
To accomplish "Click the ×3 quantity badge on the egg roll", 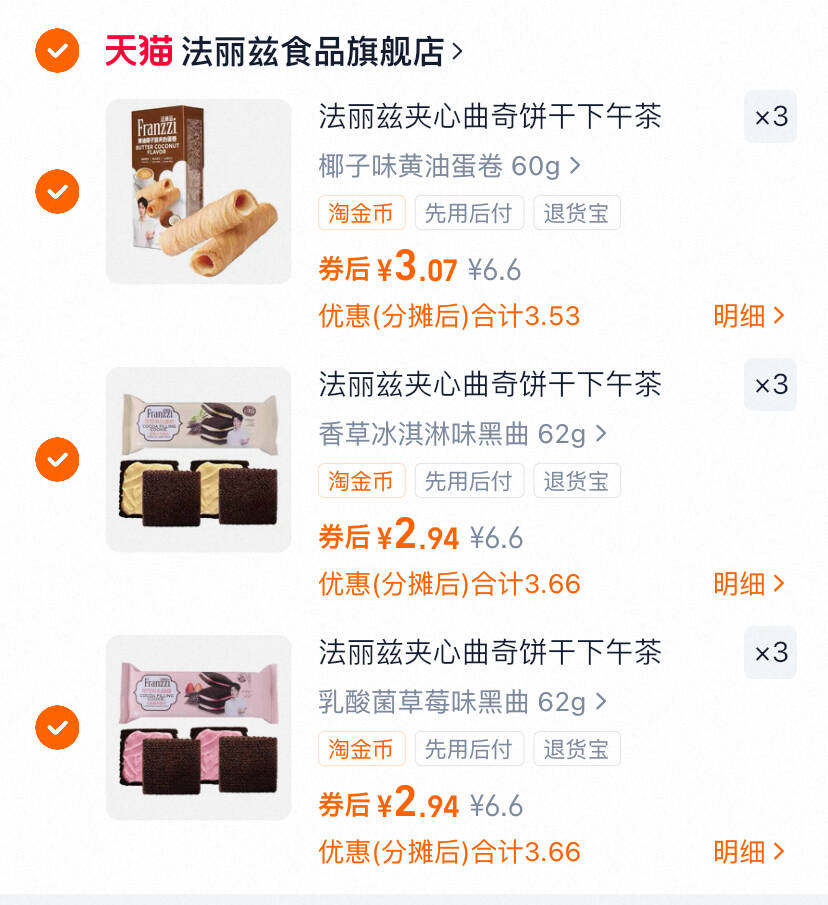I will [770, 117].
